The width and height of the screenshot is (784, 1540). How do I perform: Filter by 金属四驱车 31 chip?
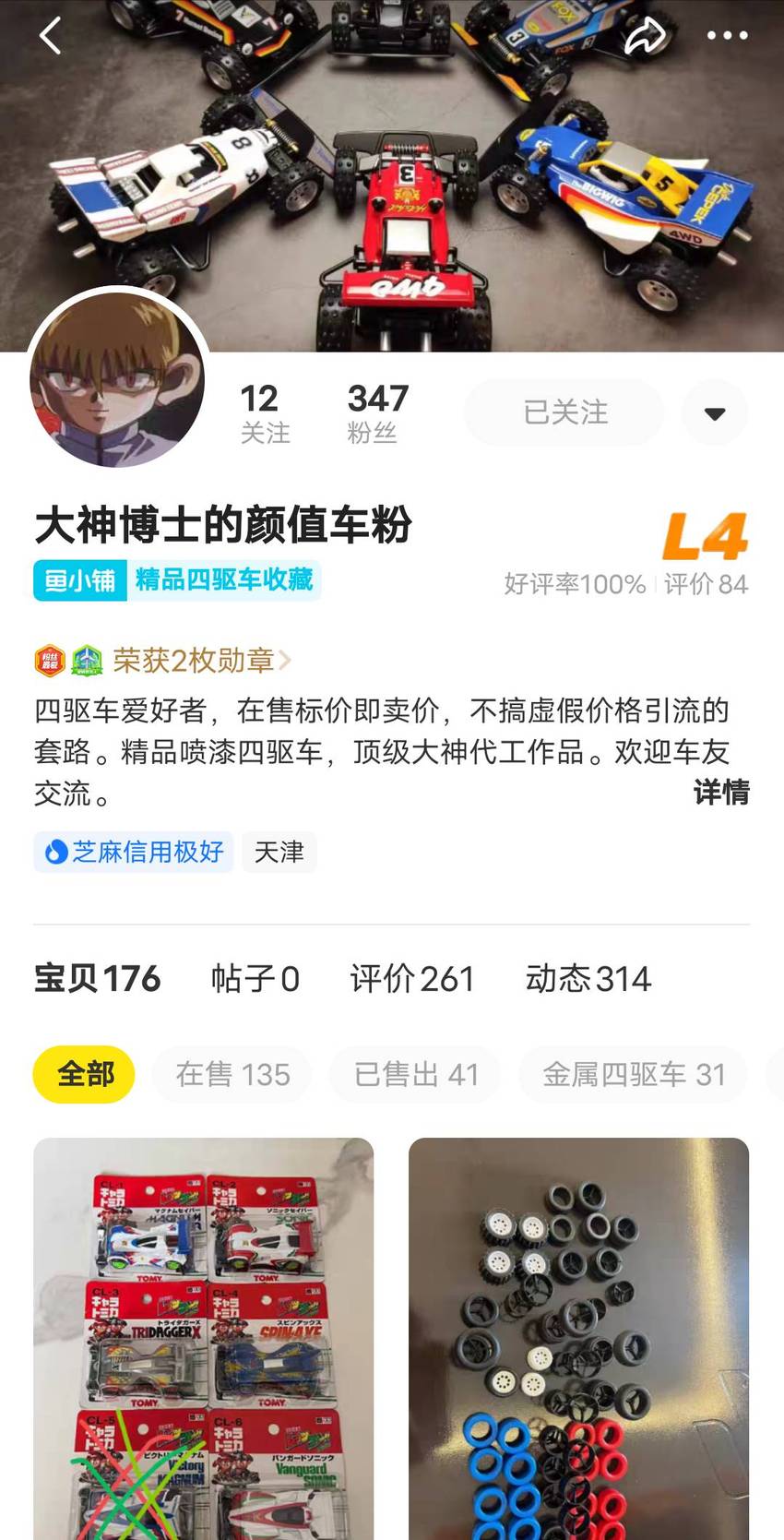pyautogui.click(x=634, y=1074)
